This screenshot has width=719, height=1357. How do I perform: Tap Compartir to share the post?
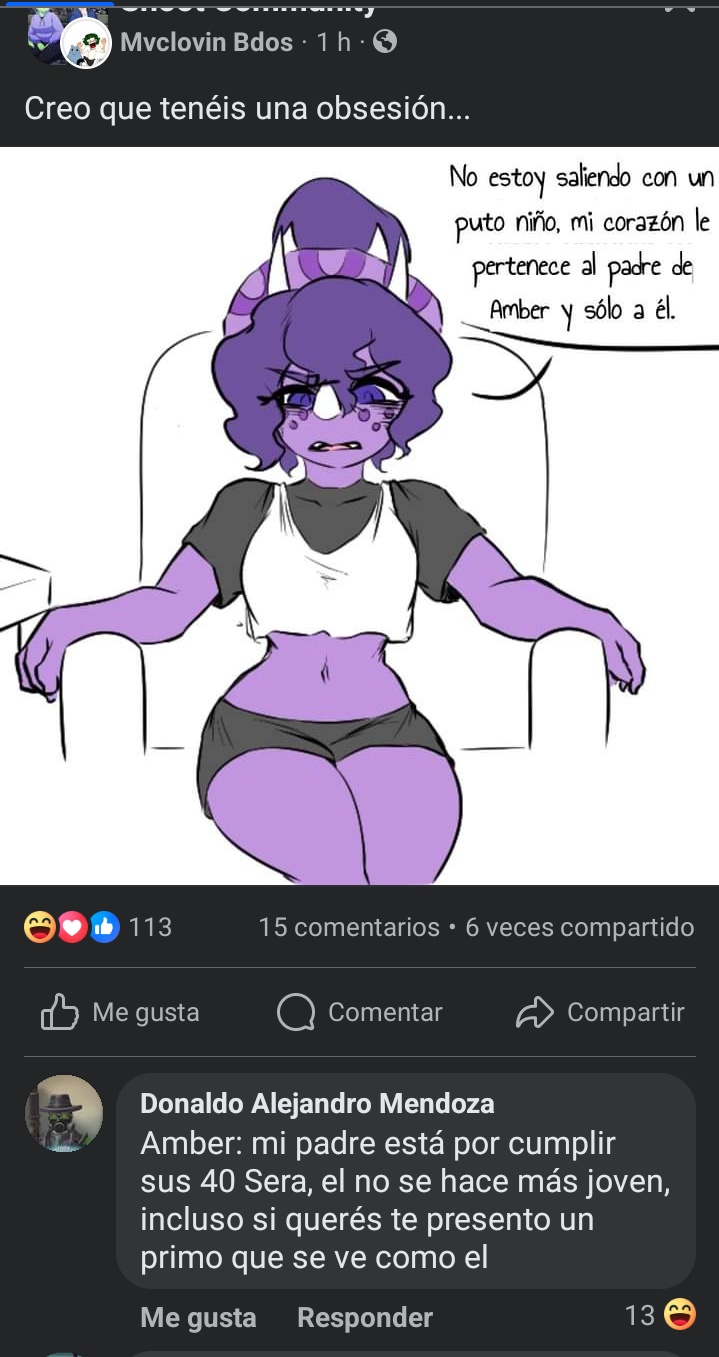[x=600, y=1013]
